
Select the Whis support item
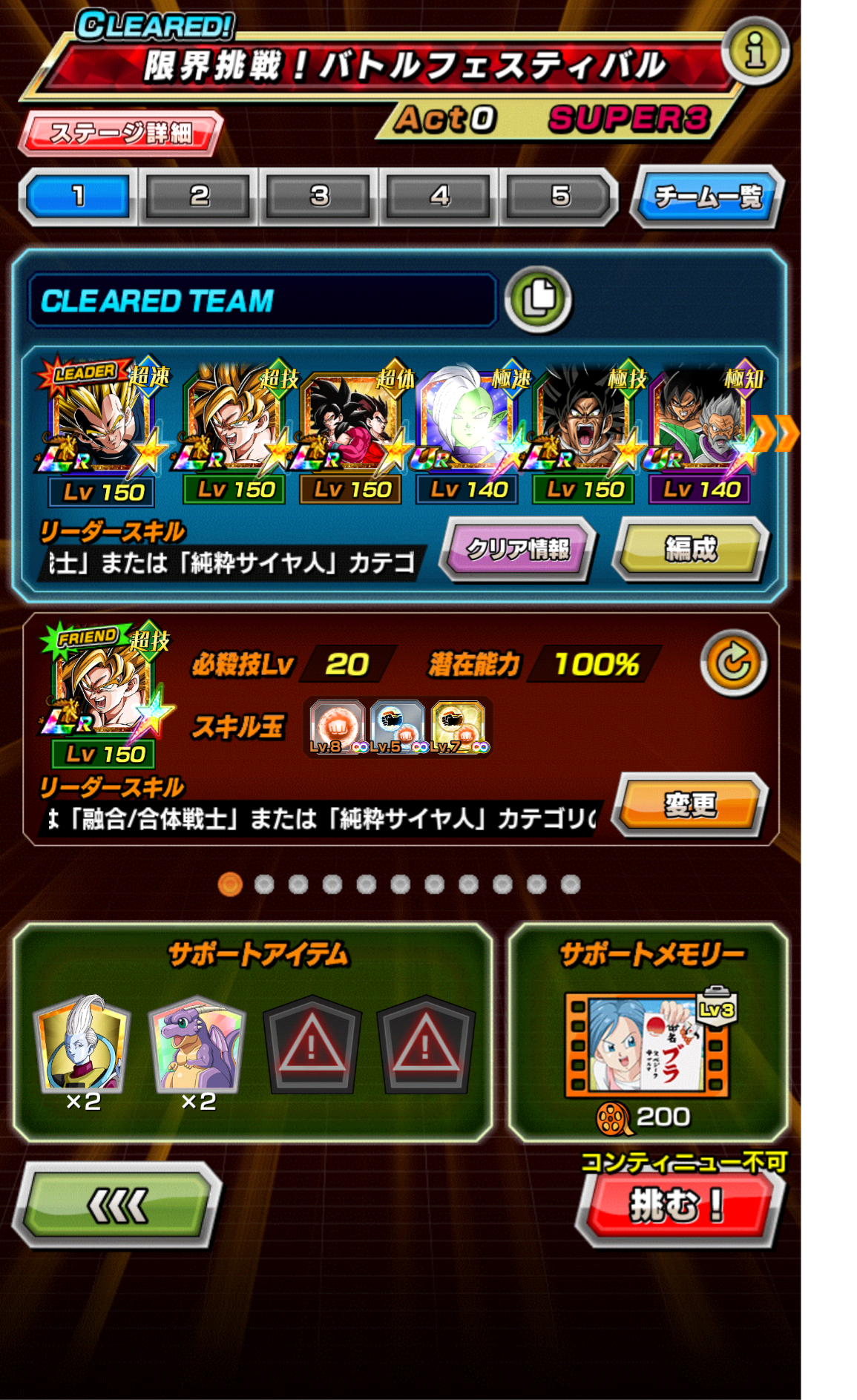[x=83, y=1045]
